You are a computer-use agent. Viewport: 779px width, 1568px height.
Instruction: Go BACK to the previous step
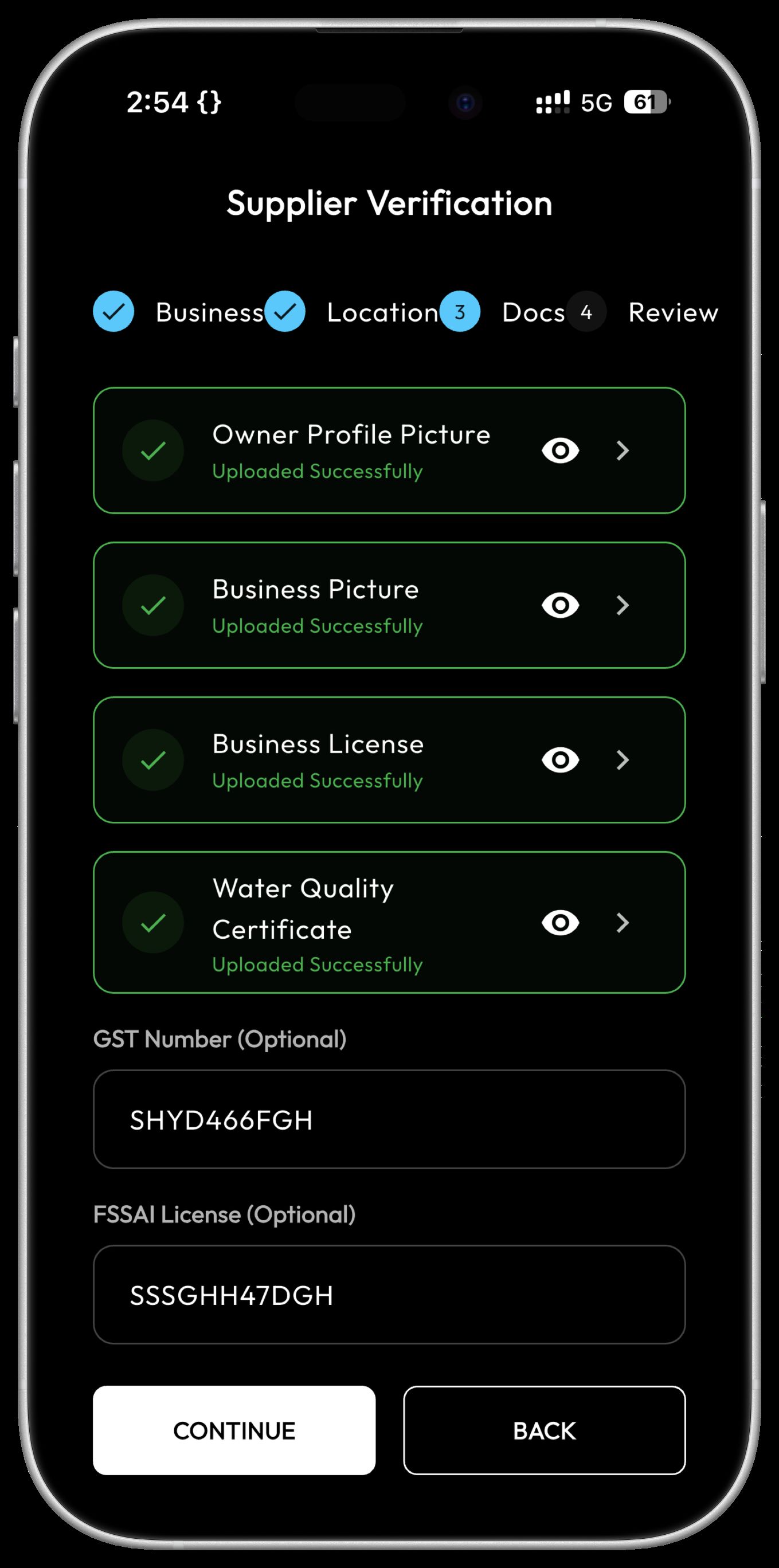(544, 1430)
